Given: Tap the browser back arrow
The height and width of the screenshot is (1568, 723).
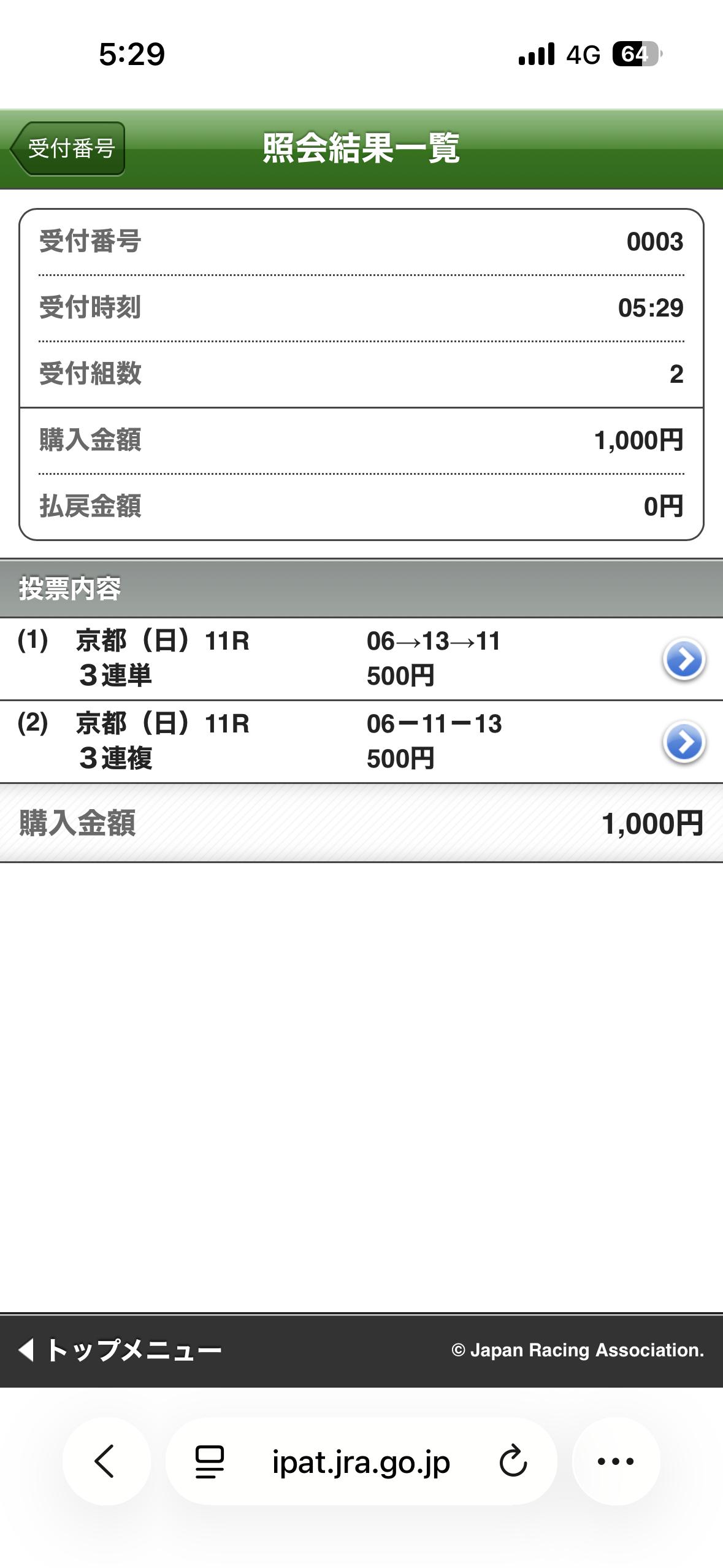Looking at the screenshot, I should point(105,1462).
